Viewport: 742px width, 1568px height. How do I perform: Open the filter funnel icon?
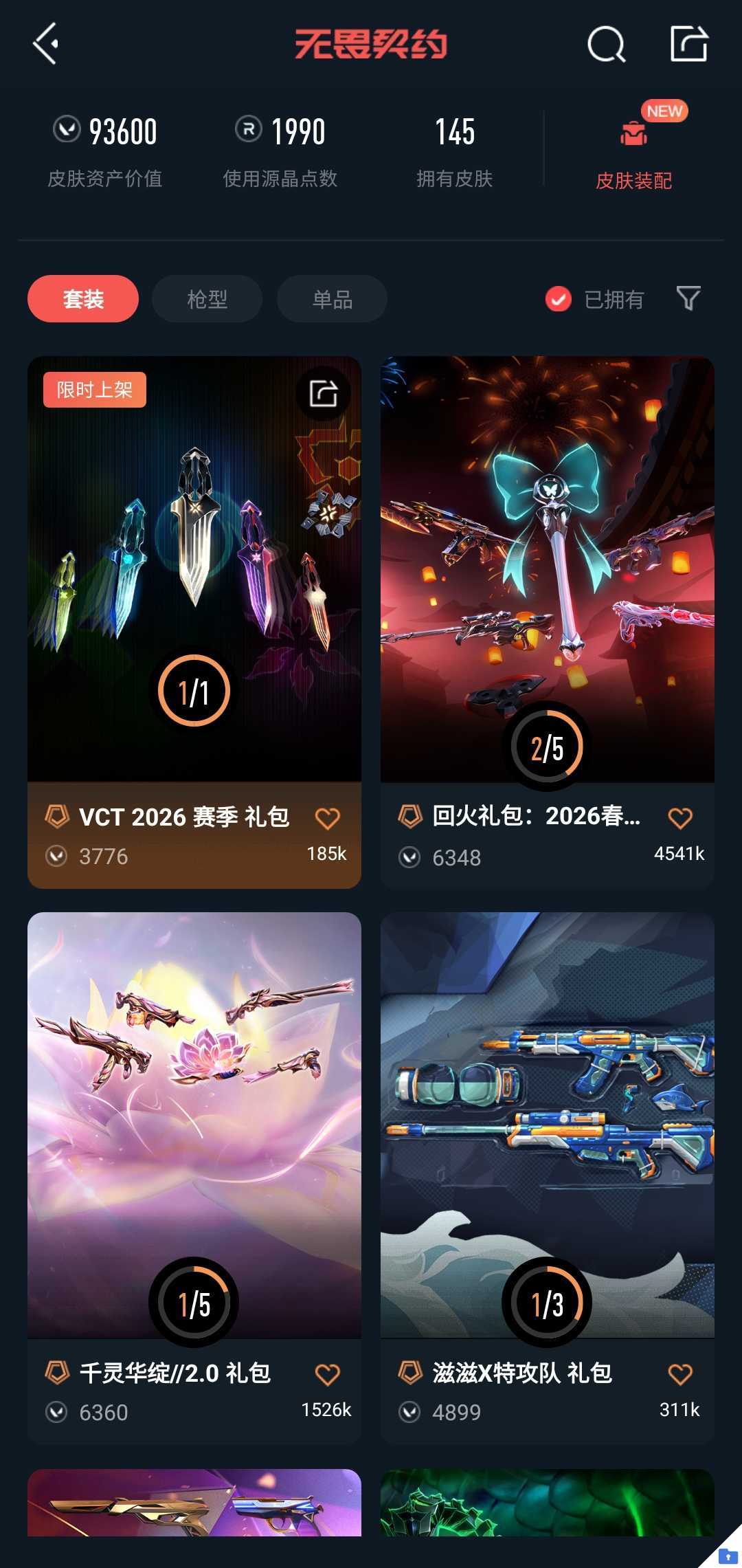point(688,298)
